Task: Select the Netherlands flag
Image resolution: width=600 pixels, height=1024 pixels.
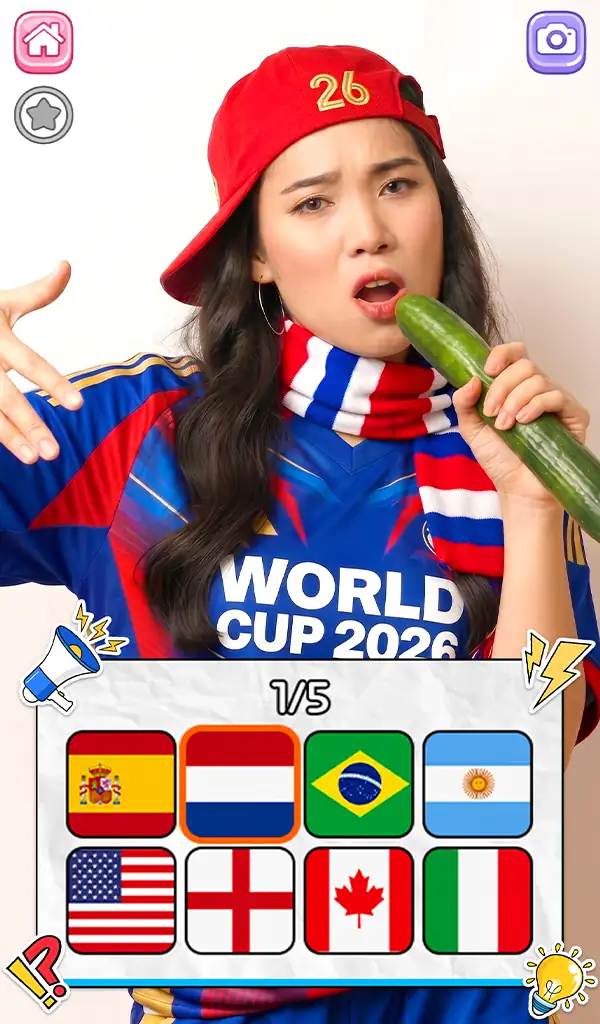Action: [x=240, y=784]
